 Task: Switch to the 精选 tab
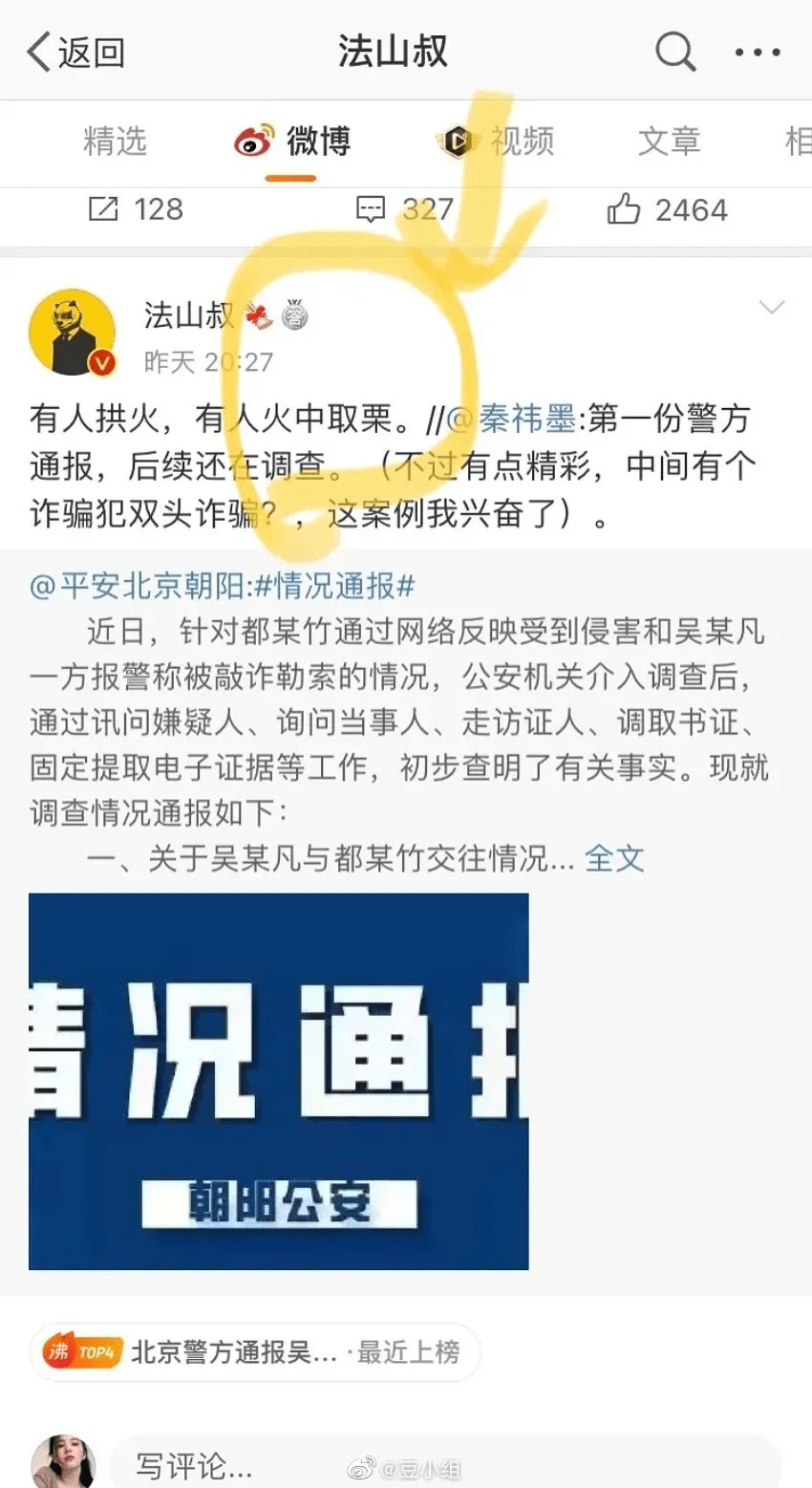click(115, 141)
